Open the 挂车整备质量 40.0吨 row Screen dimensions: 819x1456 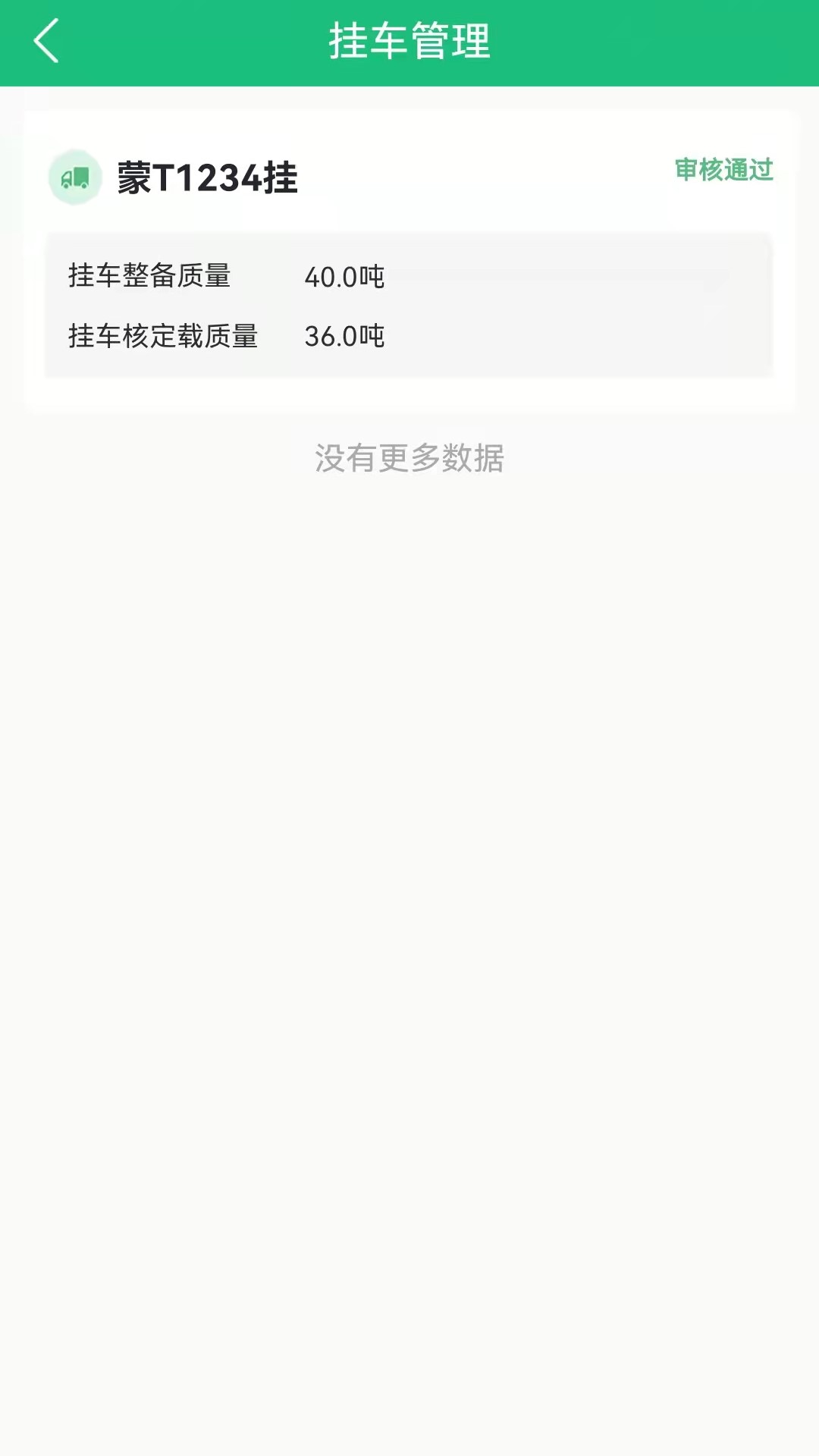coord(227,277)
